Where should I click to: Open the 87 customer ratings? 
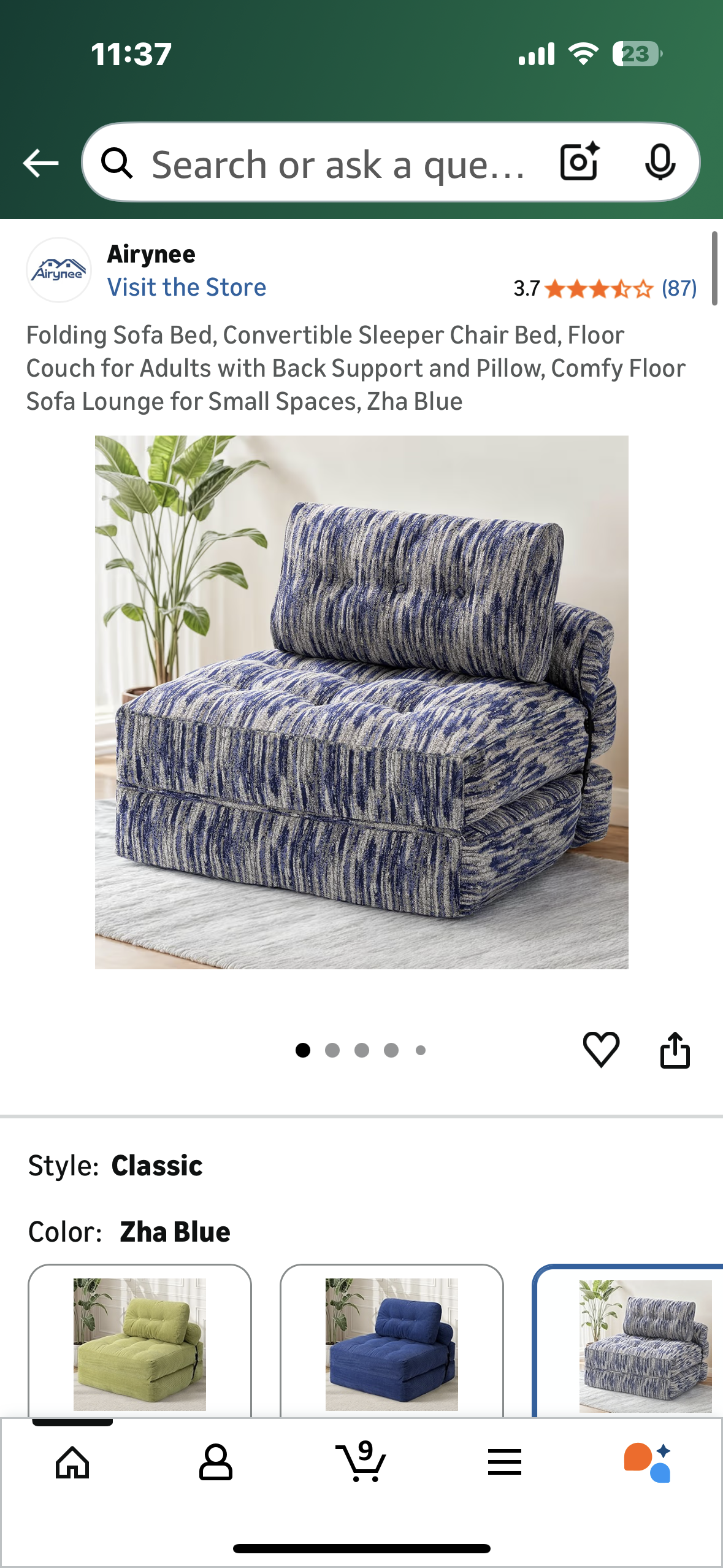pos(679,288)
